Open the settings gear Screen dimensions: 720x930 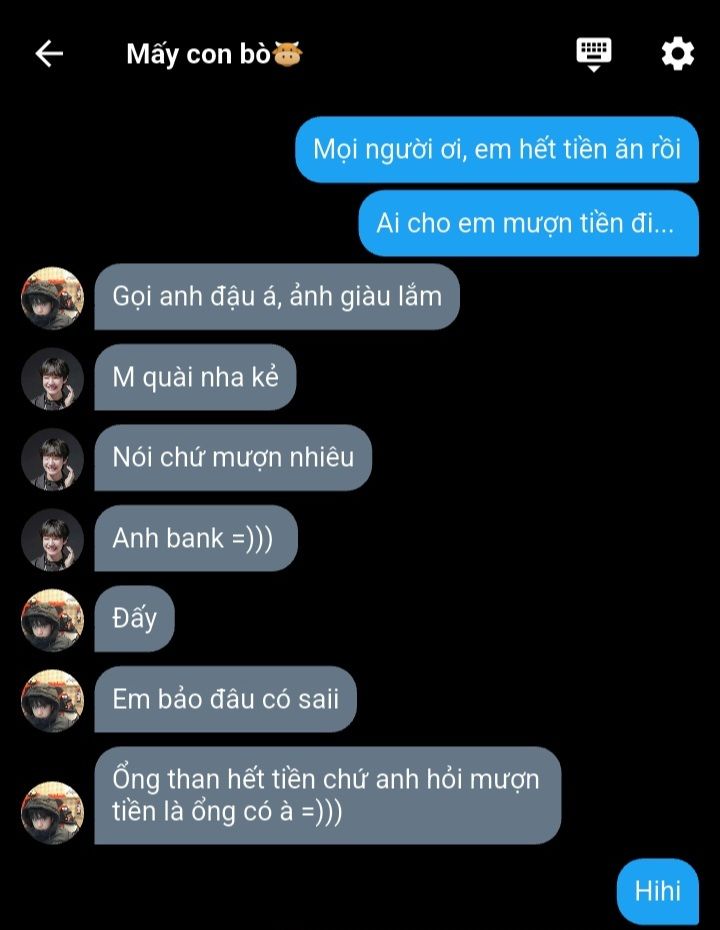coord(677,54)
